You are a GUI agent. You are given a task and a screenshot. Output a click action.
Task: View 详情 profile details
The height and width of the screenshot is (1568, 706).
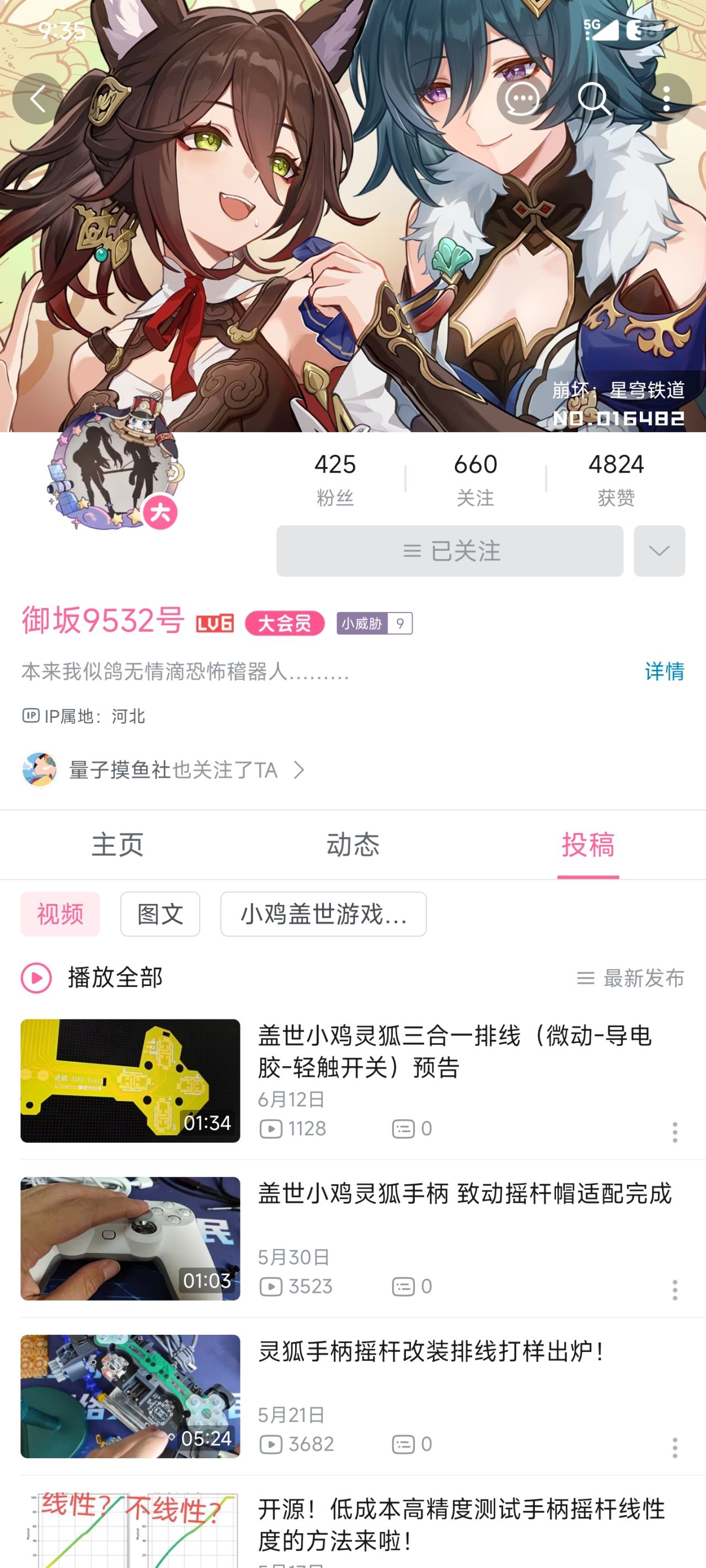(x=664, y=671)
